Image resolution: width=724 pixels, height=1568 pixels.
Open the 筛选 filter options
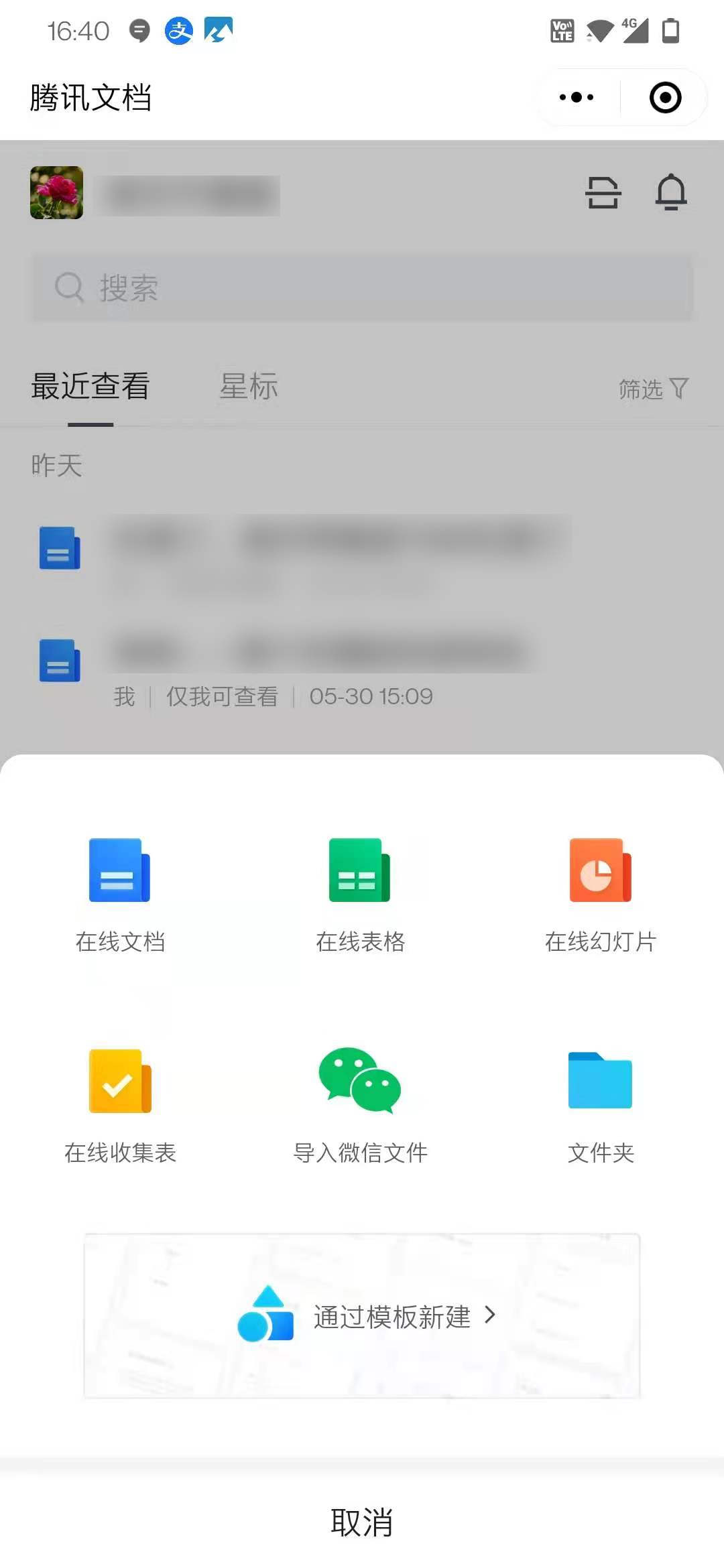point(654,389)
